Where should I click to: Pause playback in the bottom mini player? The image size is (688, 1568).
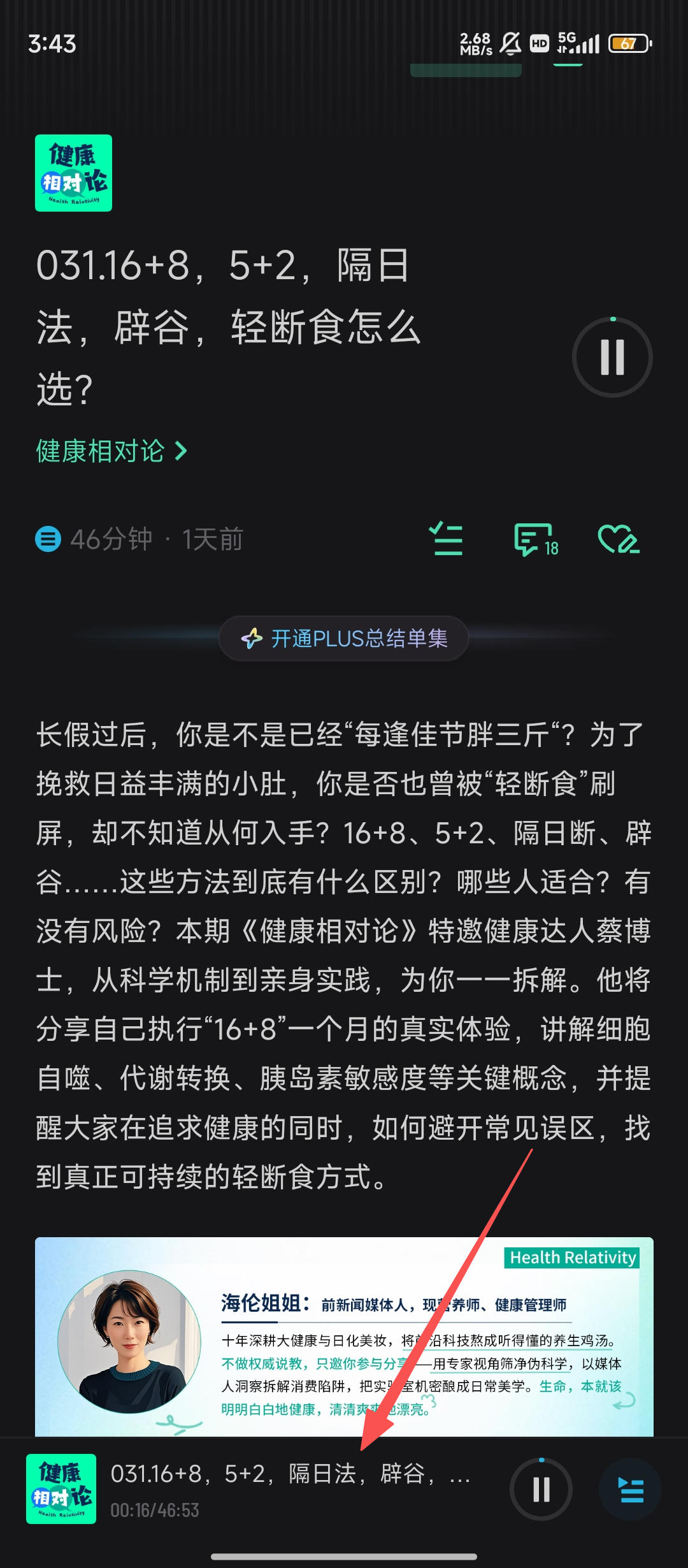point(541,1490)
